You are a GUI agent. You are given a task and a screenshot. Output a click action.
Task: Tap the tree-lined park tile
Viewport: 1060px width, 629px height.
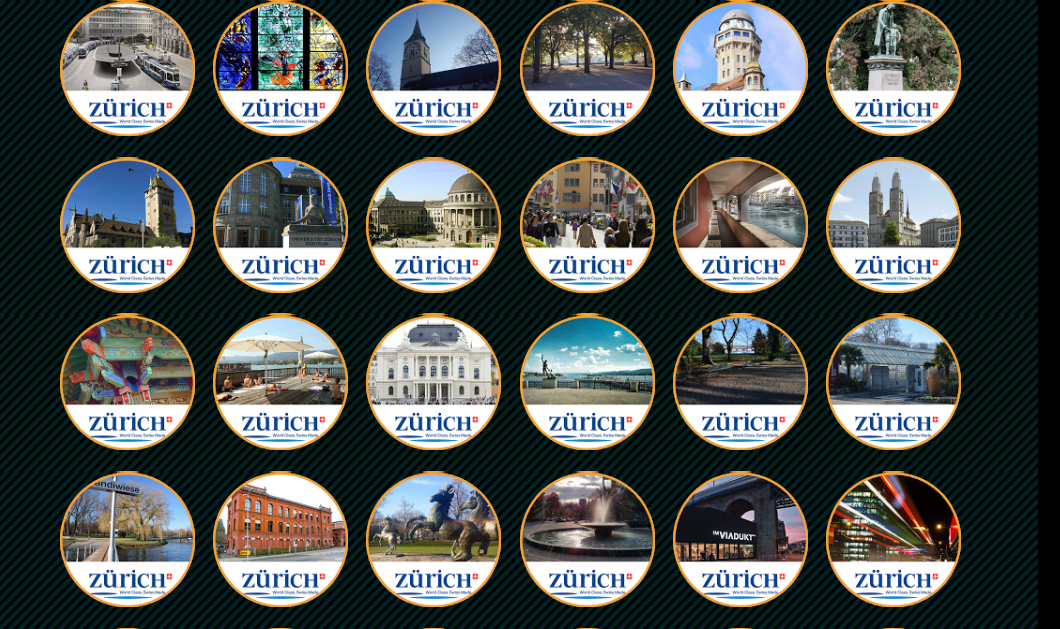pyautogui.click(x=587, y=68)
